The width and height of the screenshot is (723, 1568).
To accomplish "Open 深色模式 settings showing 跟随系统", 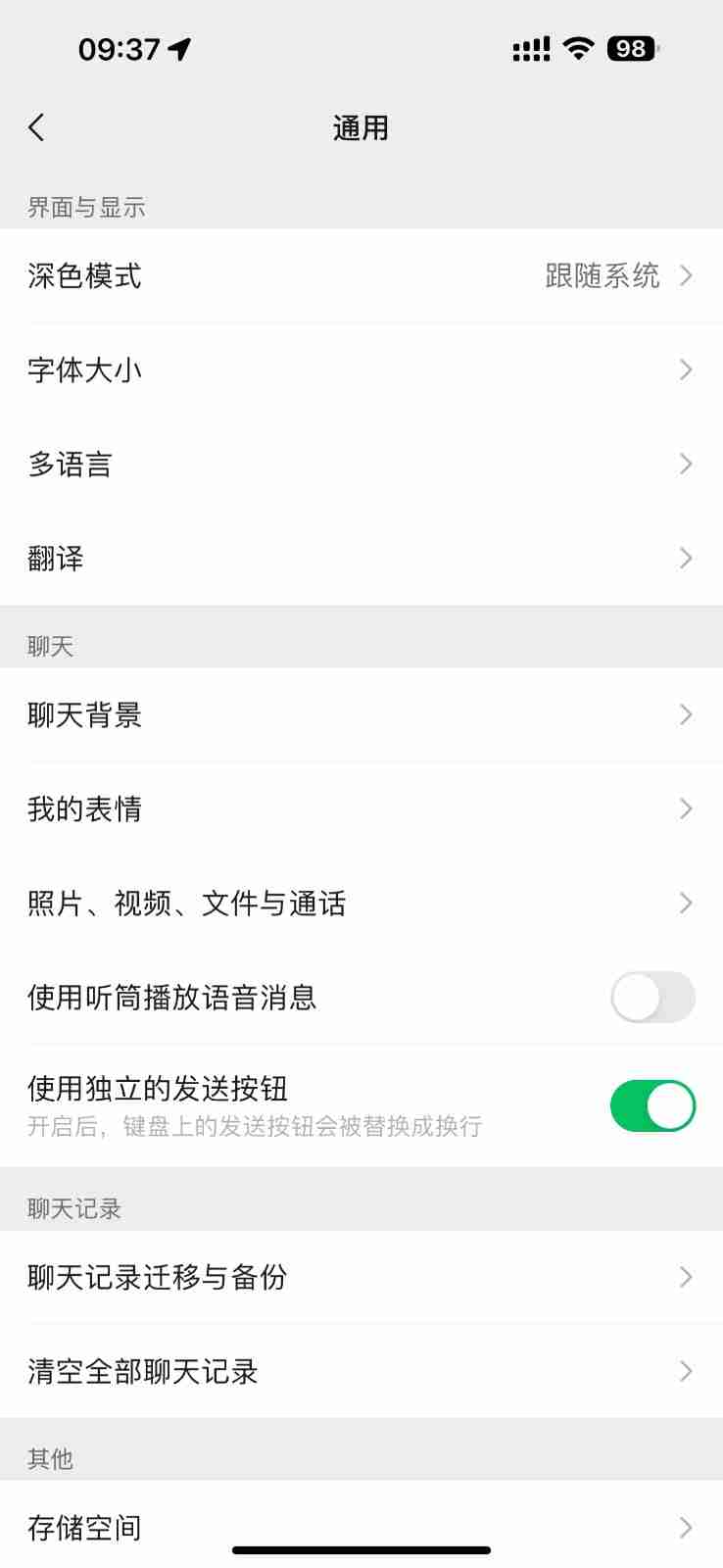I will [361, 275].
